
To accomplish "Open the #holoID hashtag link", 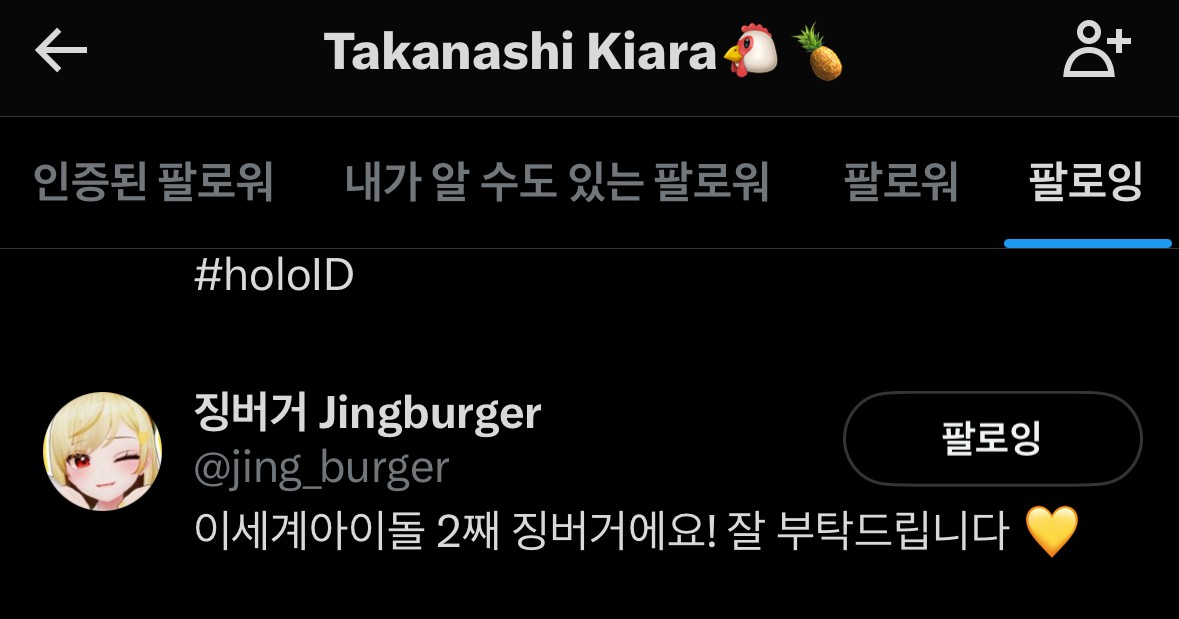I will 274,276.
